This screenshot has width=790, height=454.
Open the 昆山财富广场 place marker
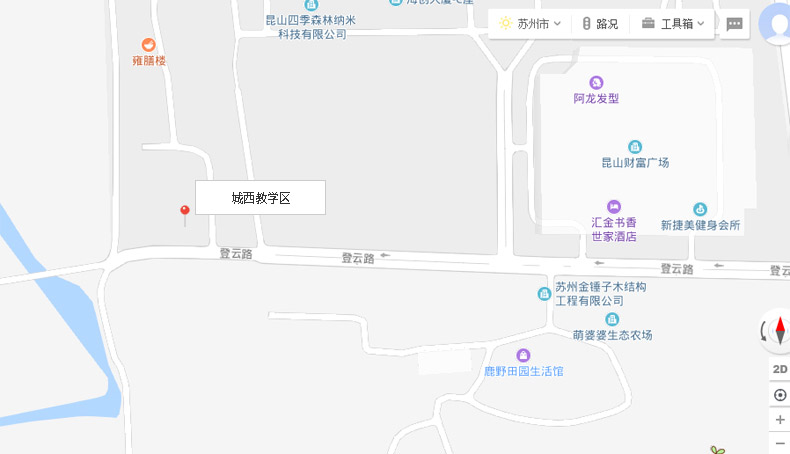(634, 147)
